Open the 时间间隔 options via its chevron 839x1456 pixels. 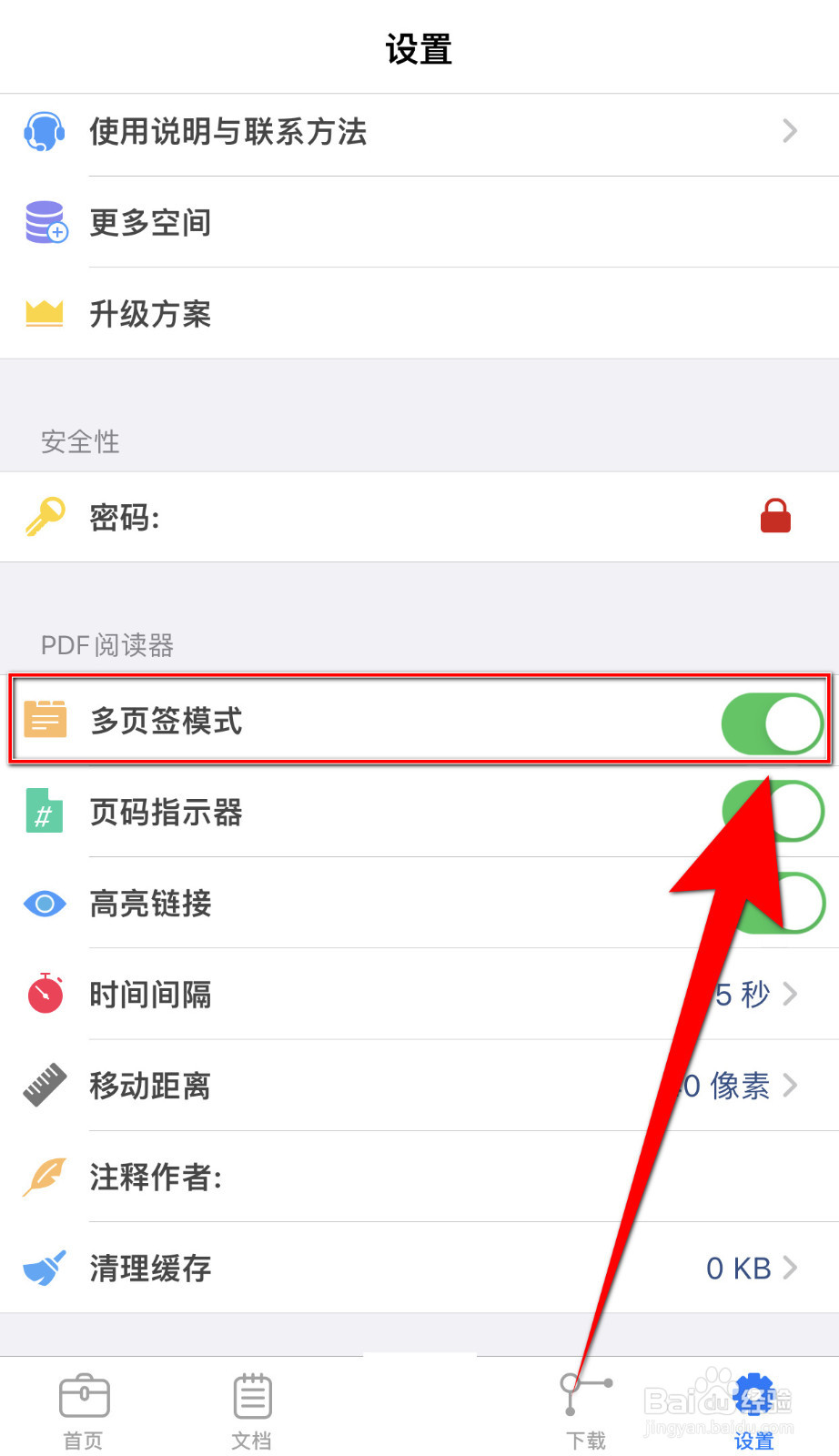pos(791,994)
